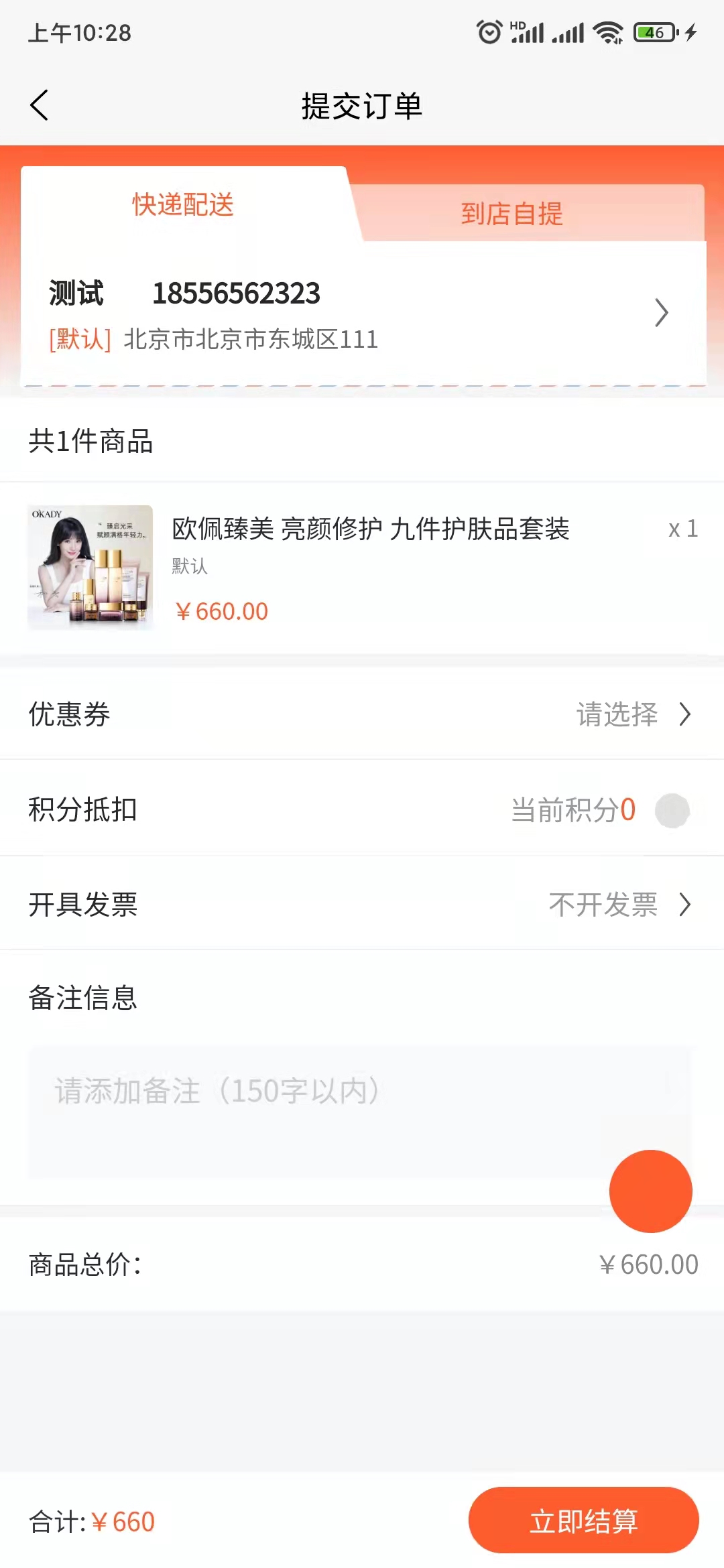Switch to the 快递配送 tab
The width and height of the screenshot is (724, 1568).
[x=183, y=204]
